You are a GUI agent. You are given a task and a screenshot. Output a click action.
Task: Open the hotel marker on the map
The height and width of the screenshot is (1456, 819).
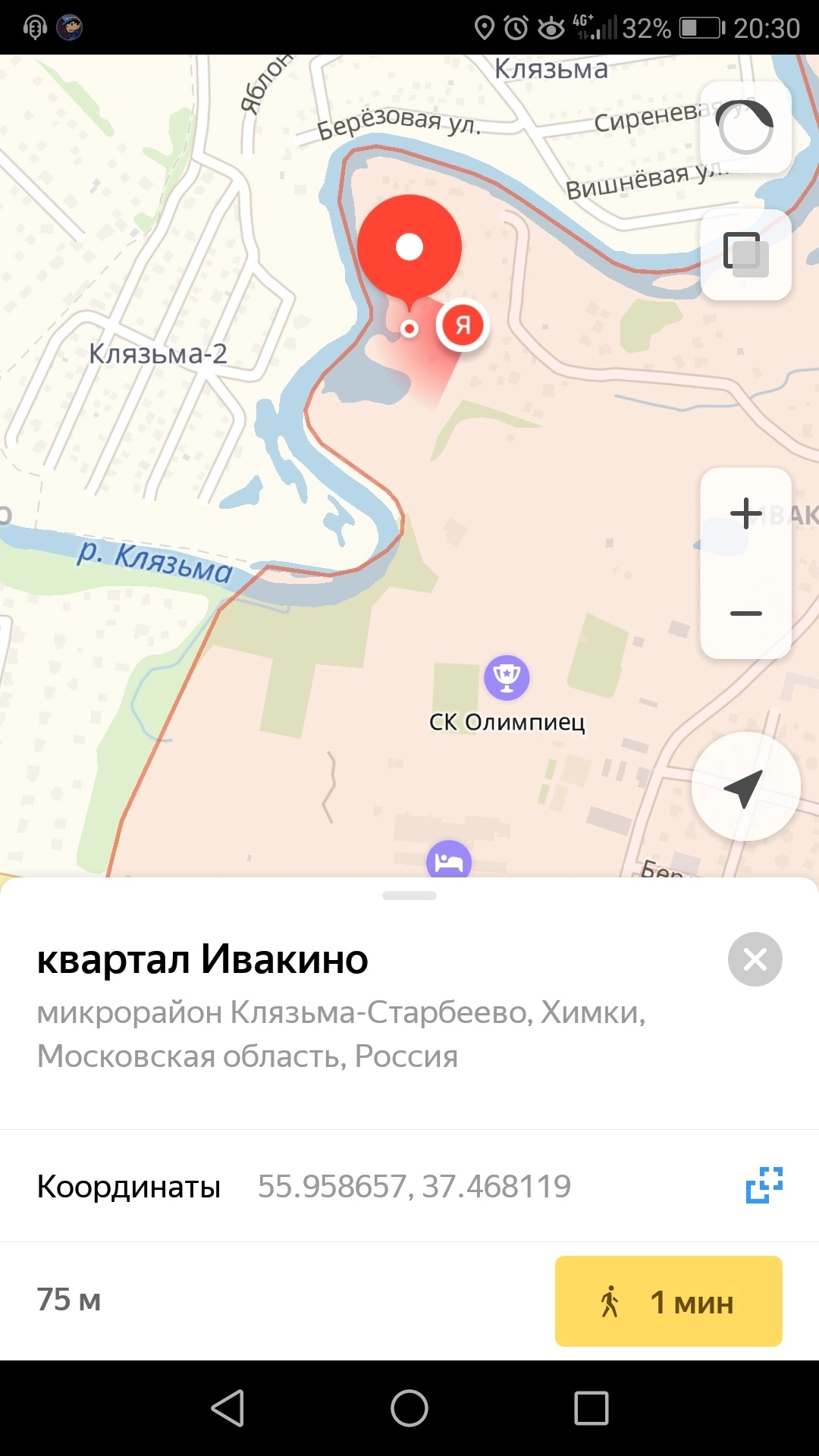coord(449,861)
